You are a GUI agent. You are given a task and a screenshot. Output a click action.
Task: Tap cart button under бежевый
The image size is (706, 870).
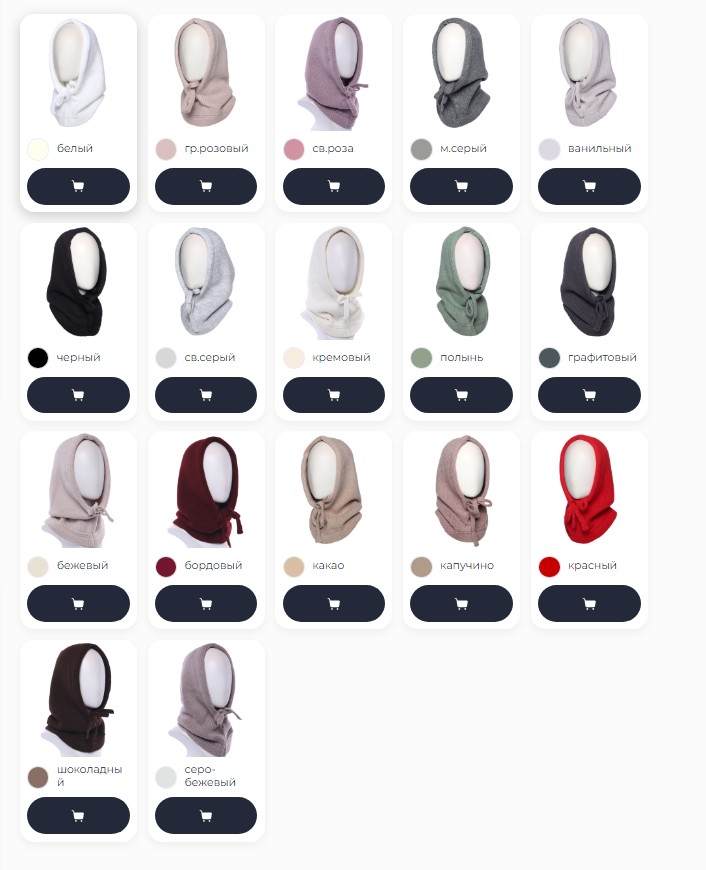[78, 603]
